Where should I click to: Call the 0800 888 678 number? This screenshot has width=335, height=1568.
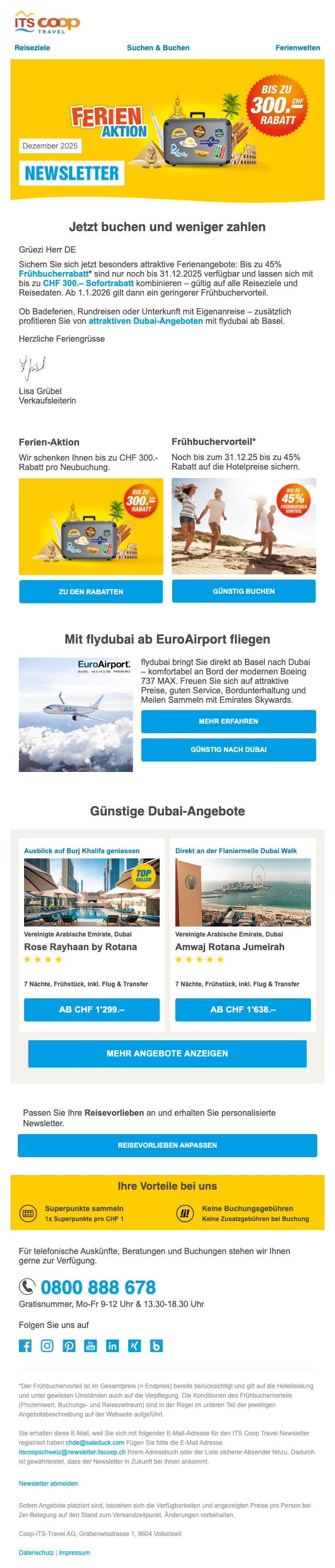97,1287
